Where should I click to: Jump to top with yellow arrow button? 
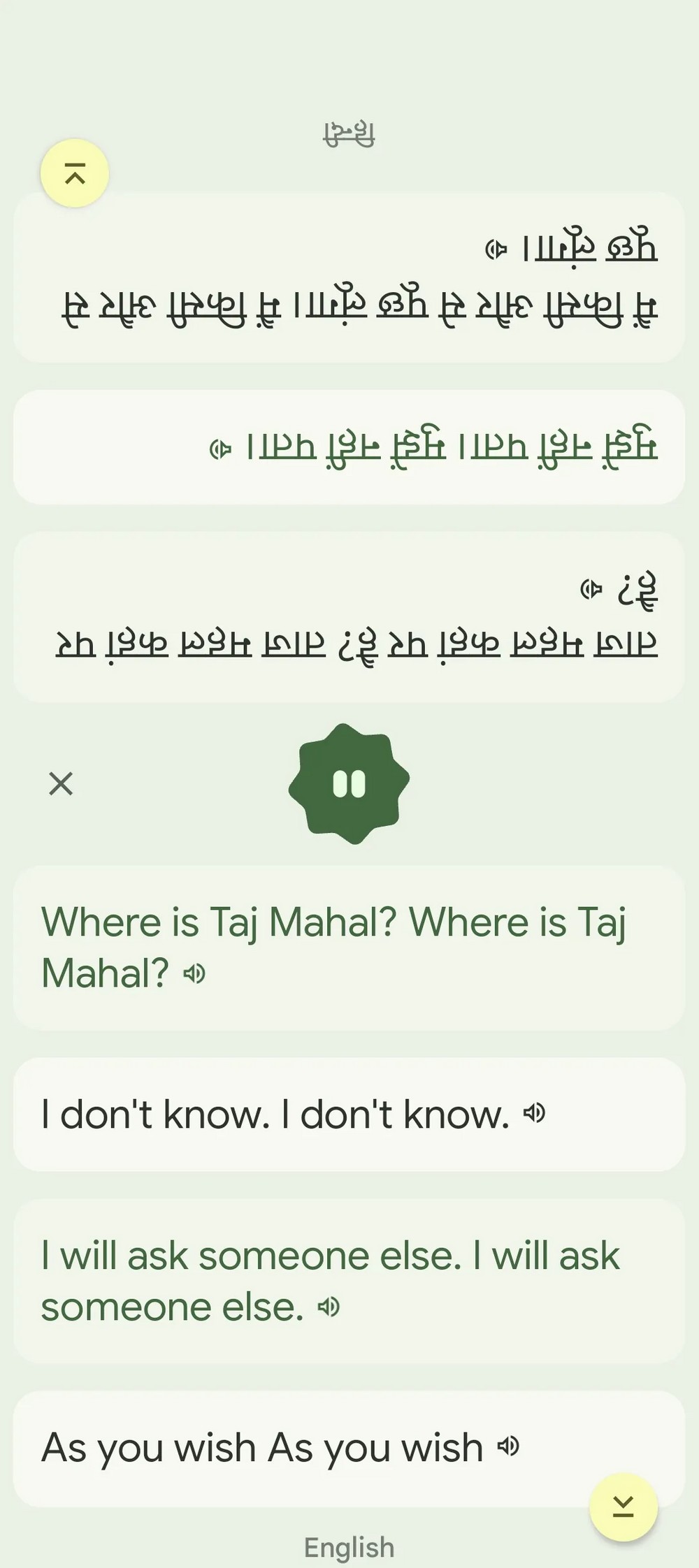(x=75, y=173)
